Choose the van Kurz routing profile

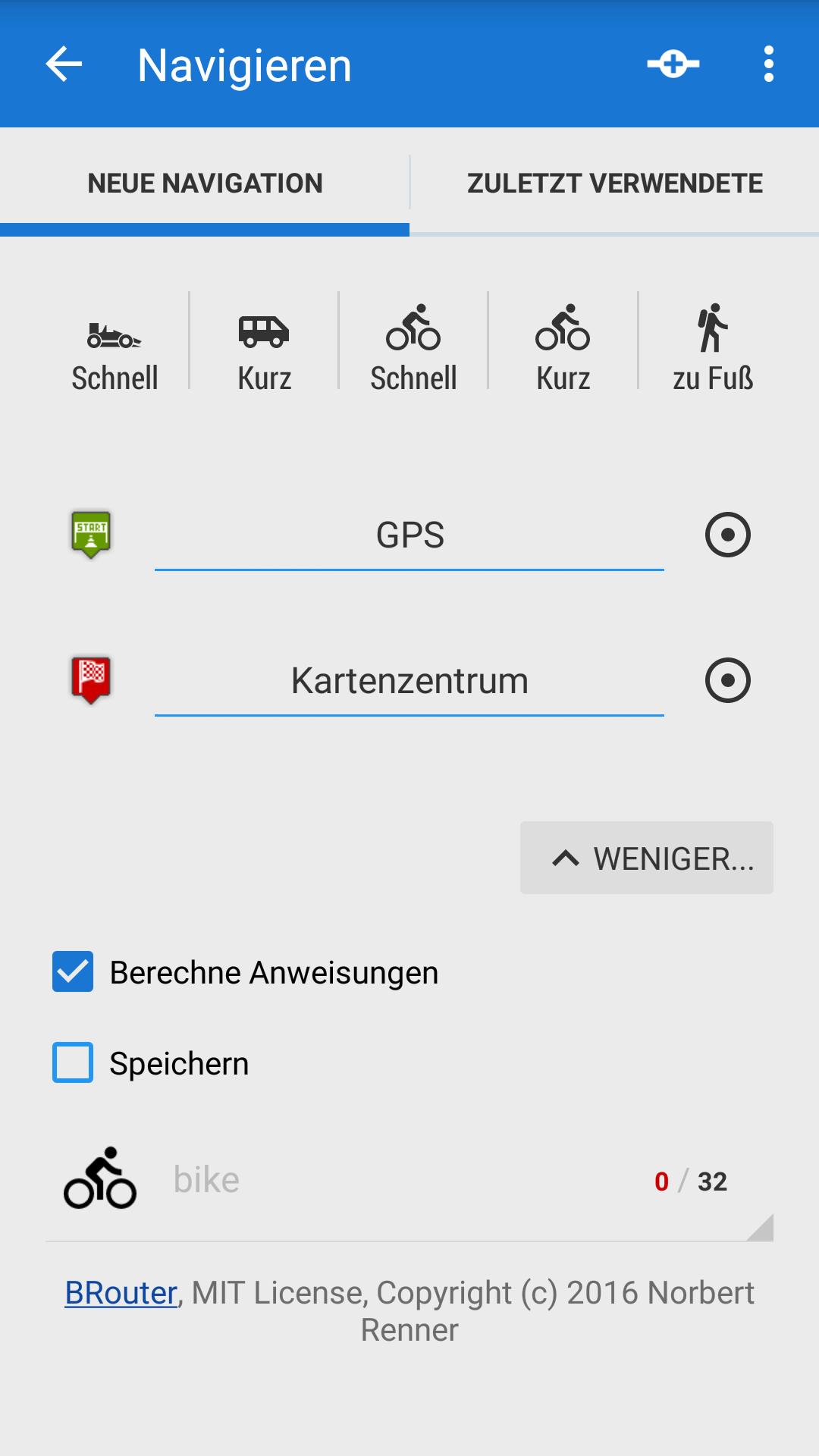(264, 347)
